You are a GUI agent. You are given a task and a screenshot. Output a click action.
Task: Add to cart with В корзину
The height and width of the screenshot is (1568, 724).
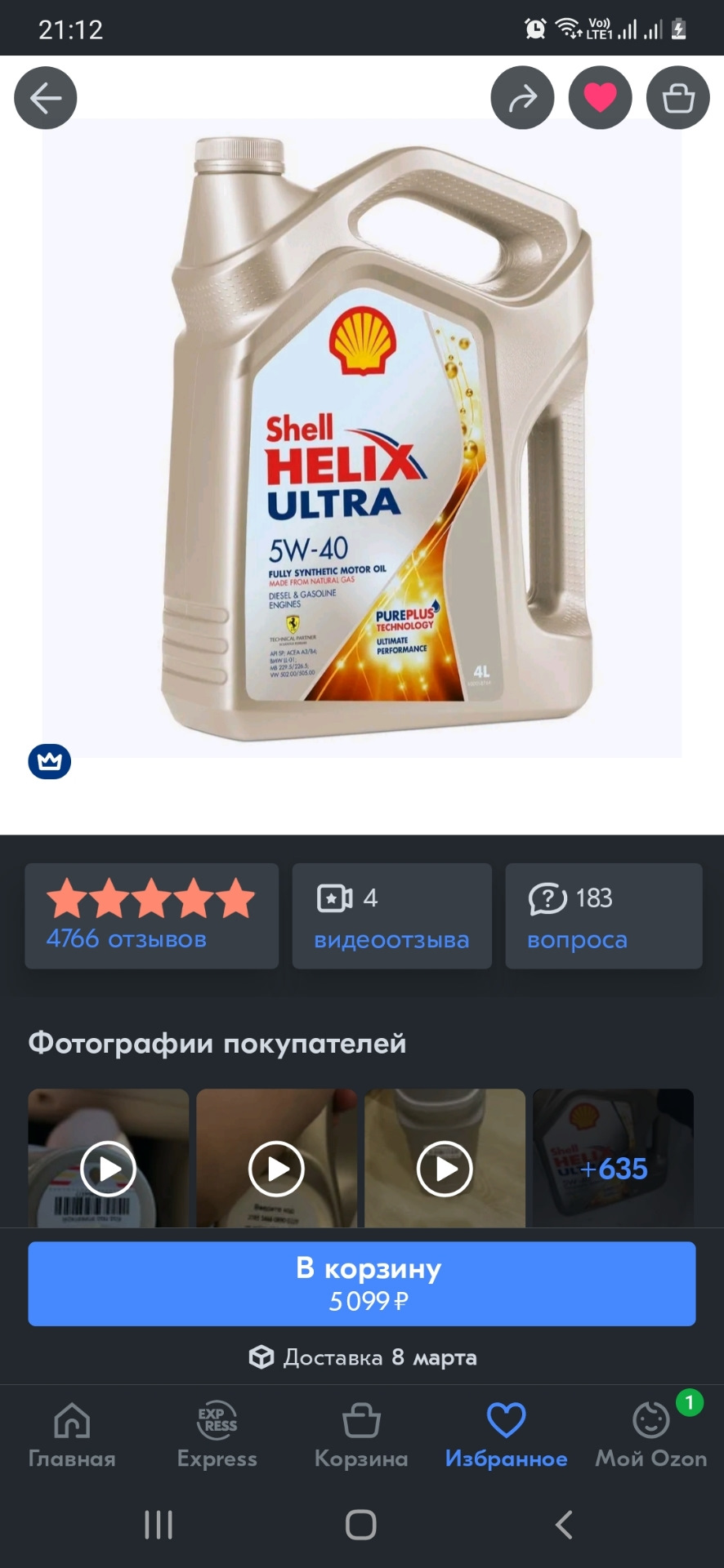pos(362,1283)
